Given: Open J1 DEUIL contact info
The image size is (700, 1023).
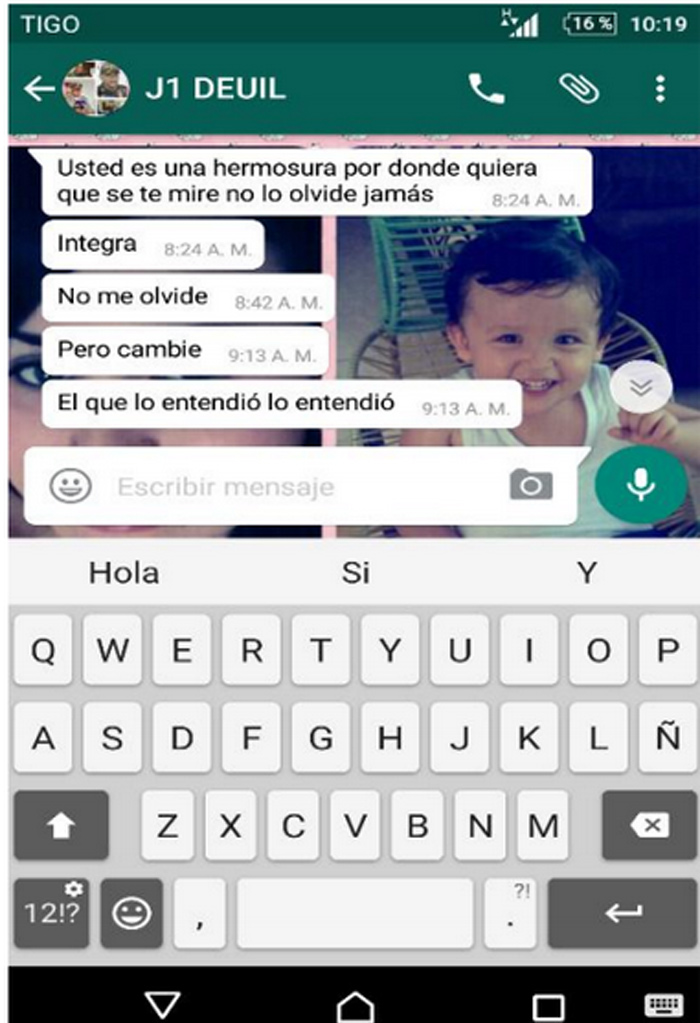Looking at the screenshot, I should (215, 88).
